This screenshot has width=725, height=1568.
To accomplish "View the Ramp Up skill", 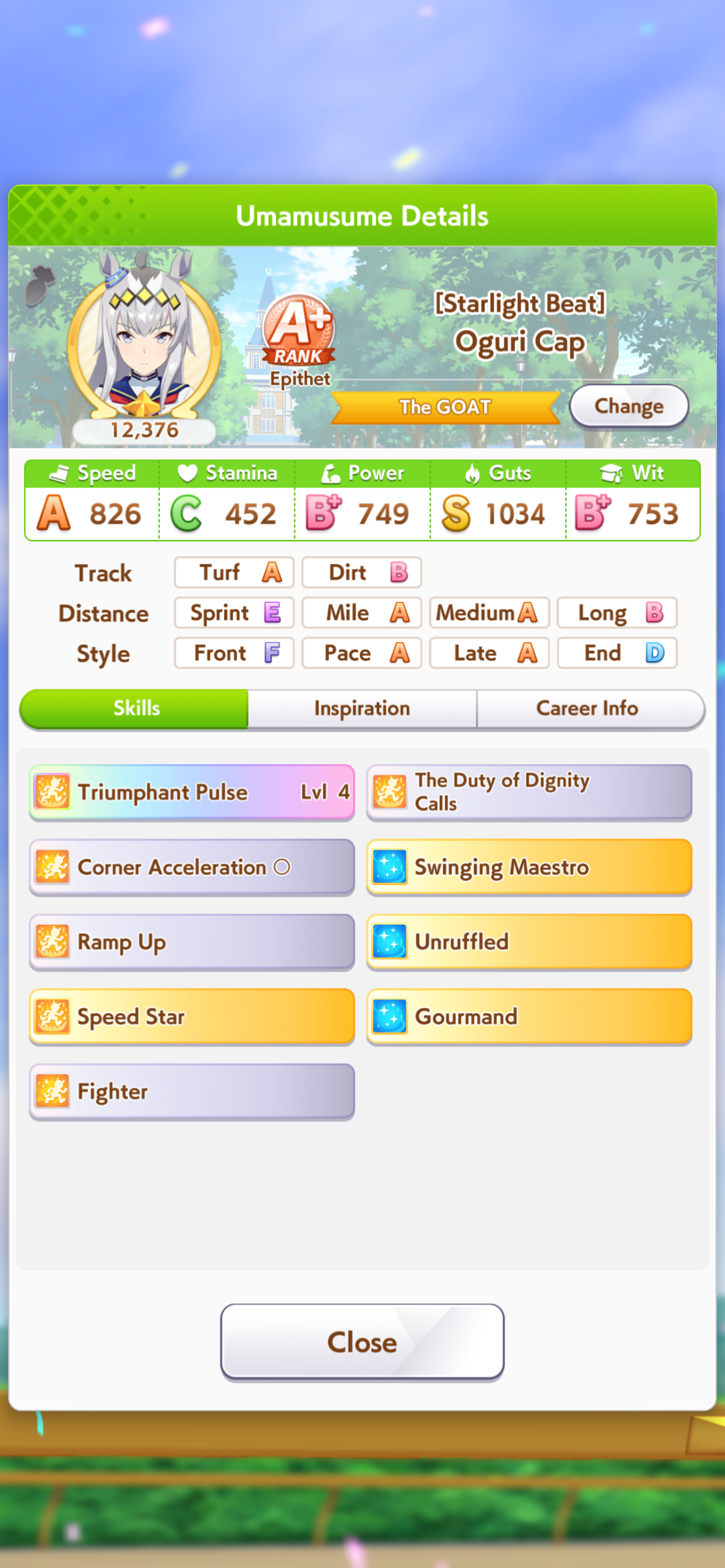I will tap(191, 942).
